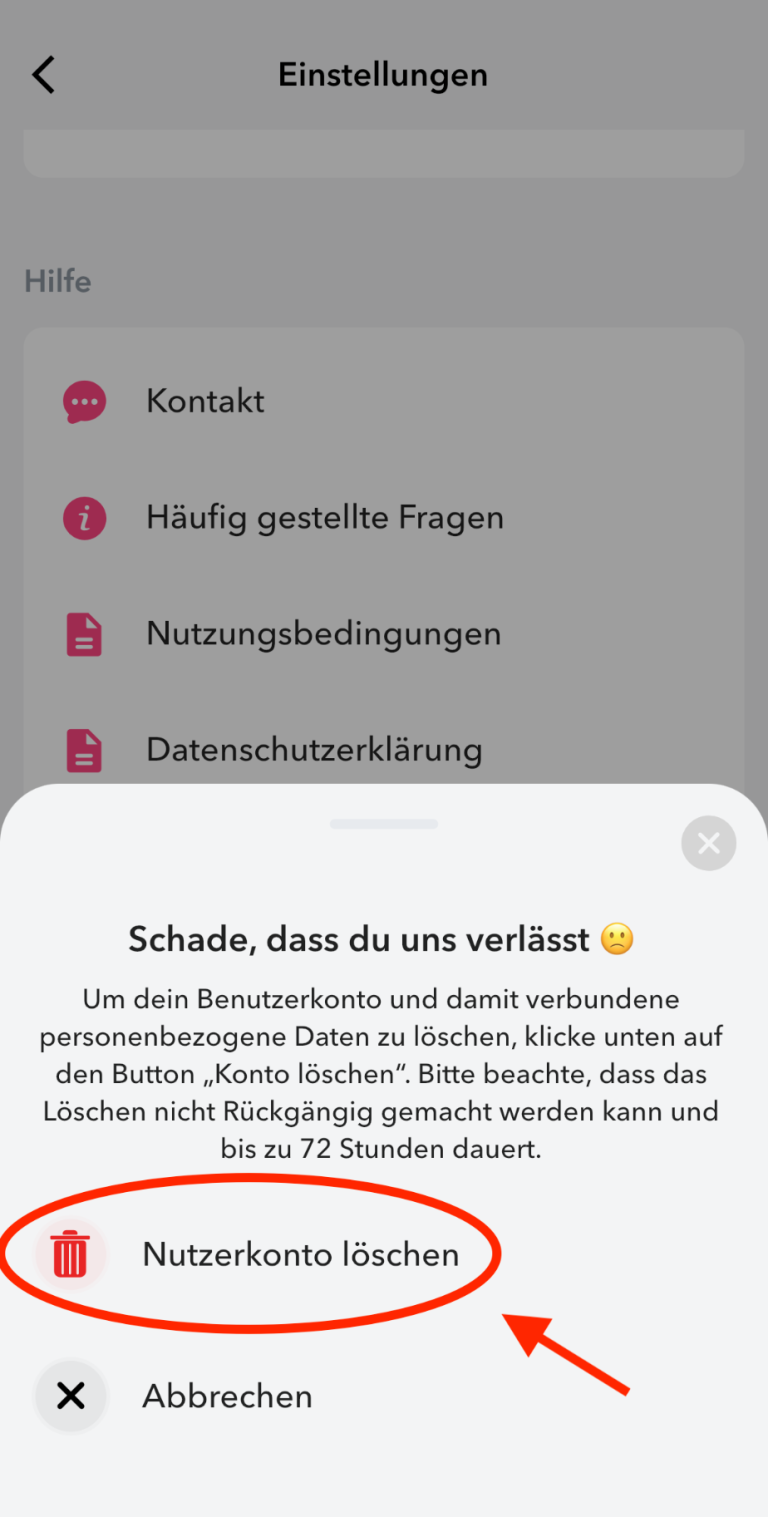Close the bottom sheet with the X icon
The width and height of the screenshot is (768, 1517).
point(708,844)
